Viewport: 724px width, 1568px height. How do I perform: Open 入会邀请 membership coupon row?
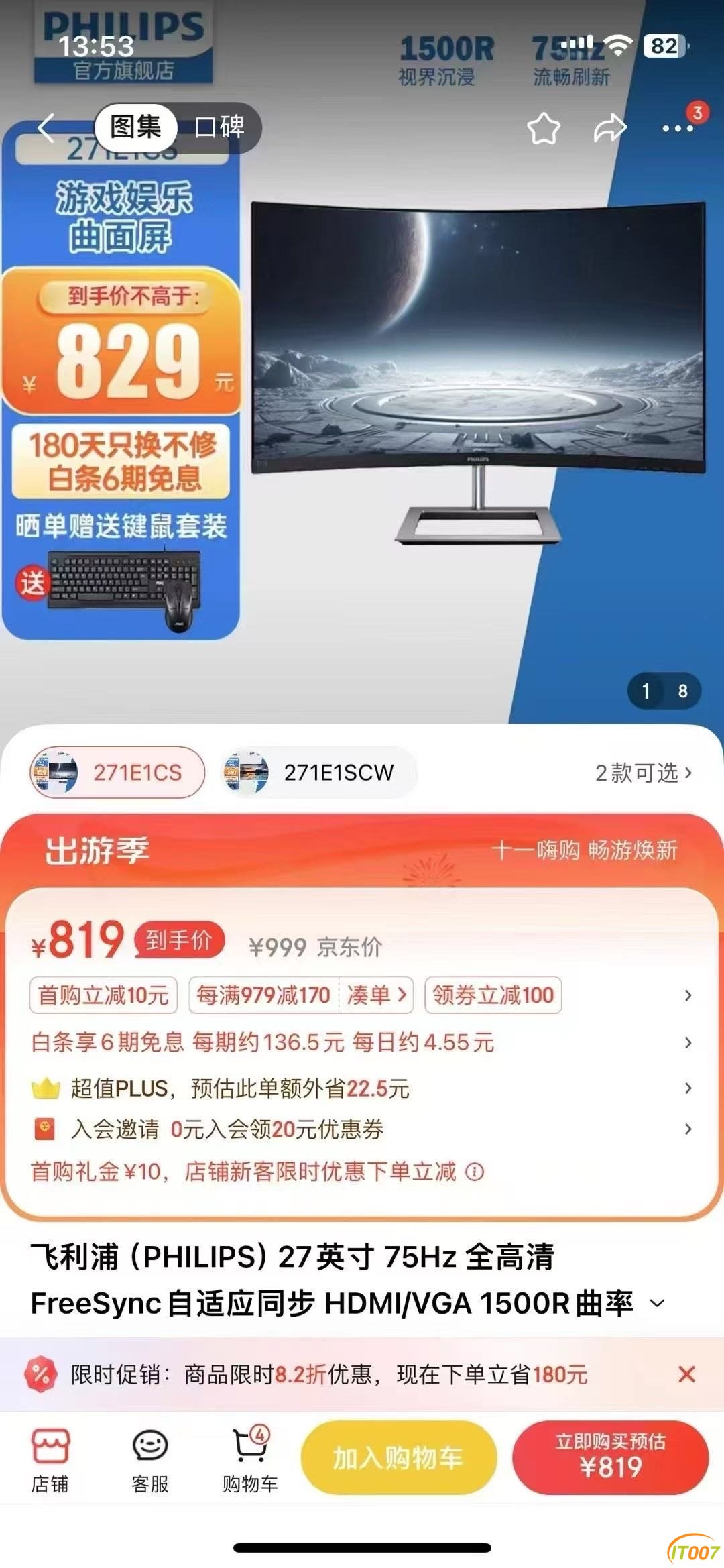[x=362, y=1129]
